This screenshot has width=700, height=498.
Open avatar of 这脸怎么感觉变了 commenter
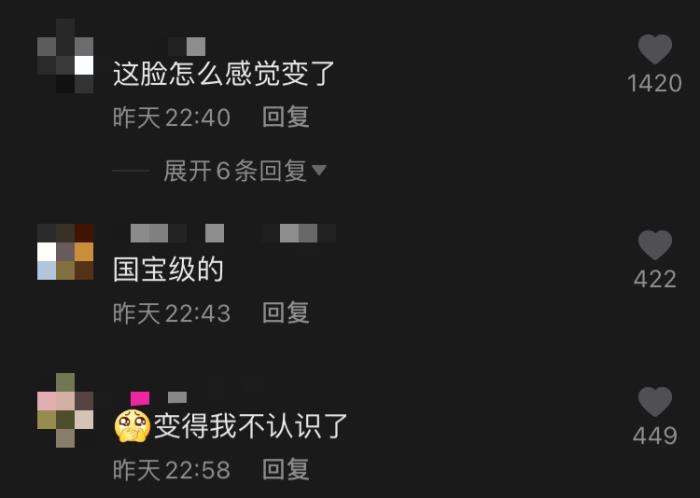click(x=65, y=64)
